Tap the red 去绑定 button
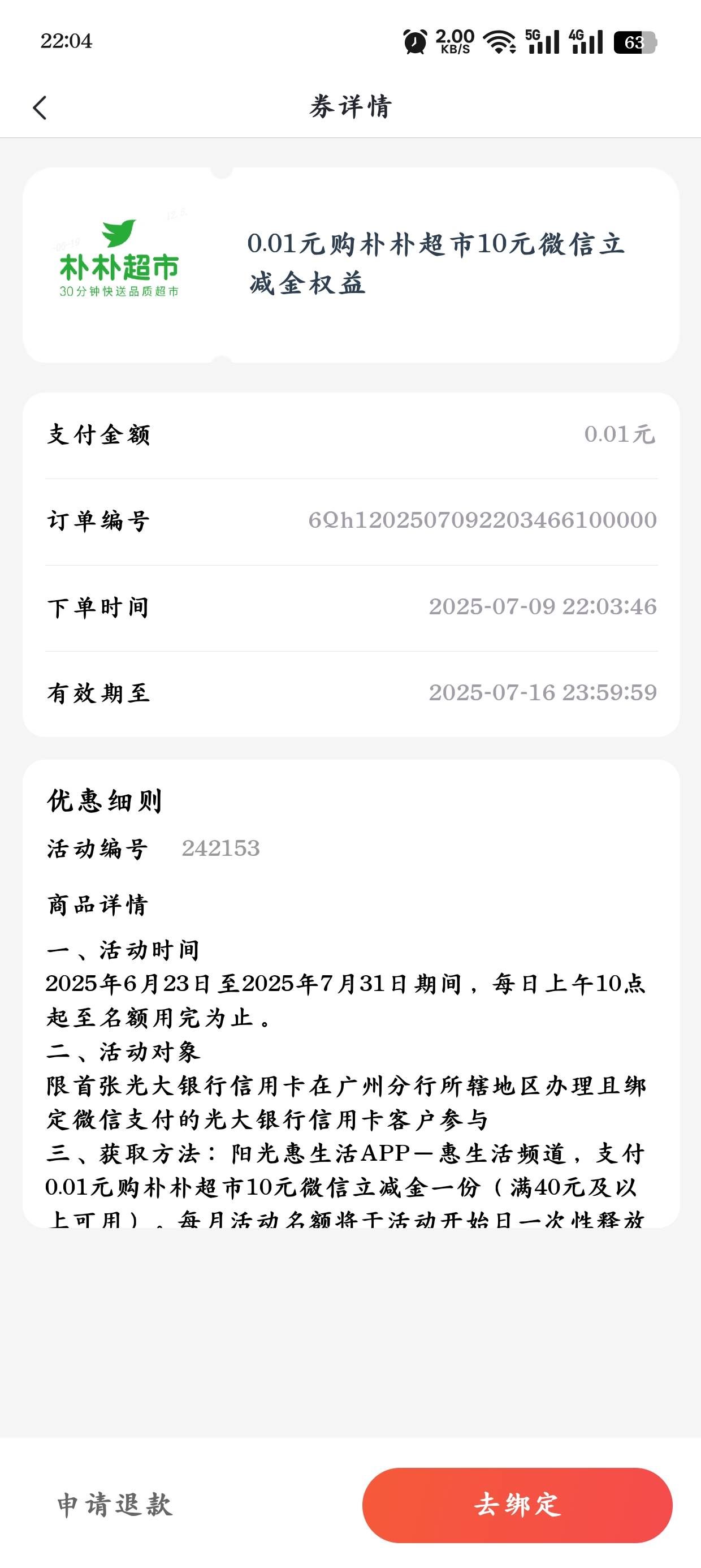Screen dimensions: 701x1568 pyautogui.click(x=517, y=1505)
